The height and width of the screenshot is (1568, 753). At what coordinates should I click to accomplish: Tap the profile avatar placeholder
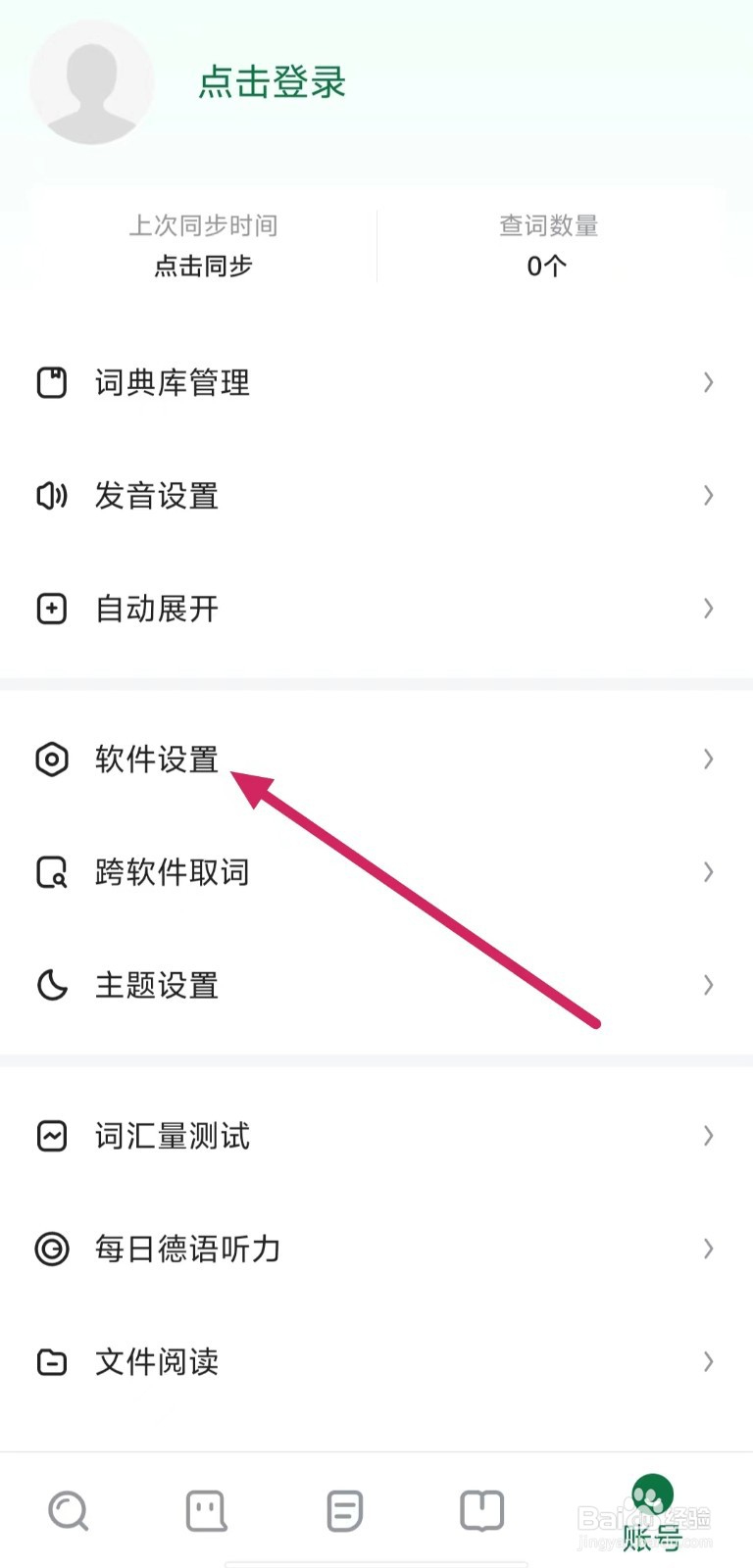92,82
